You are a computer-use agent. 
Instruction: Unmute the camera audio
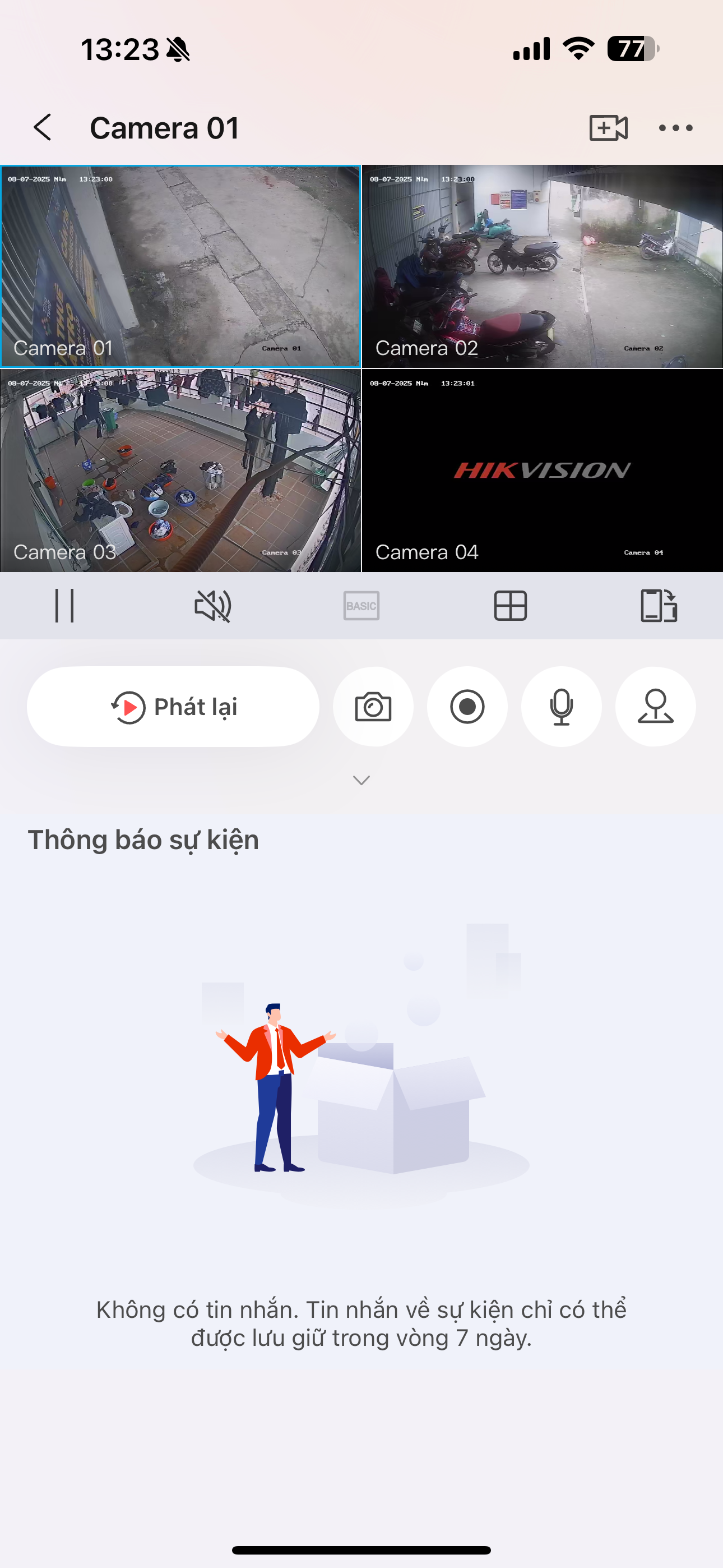(212, 606)
